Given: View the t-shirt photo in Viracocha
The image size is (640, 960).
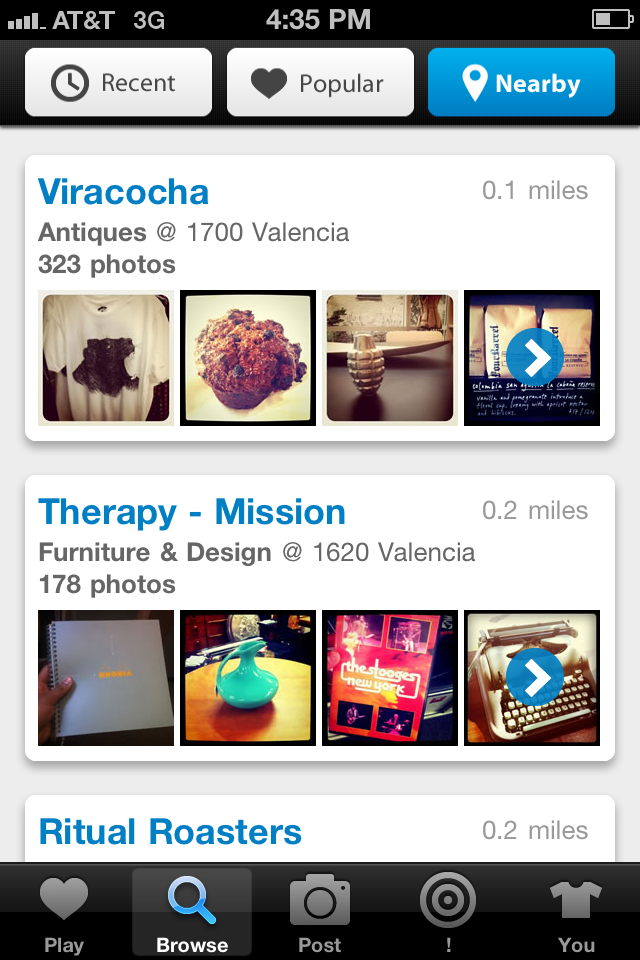Looking at the screenshot, I should [x=105, y=358].
